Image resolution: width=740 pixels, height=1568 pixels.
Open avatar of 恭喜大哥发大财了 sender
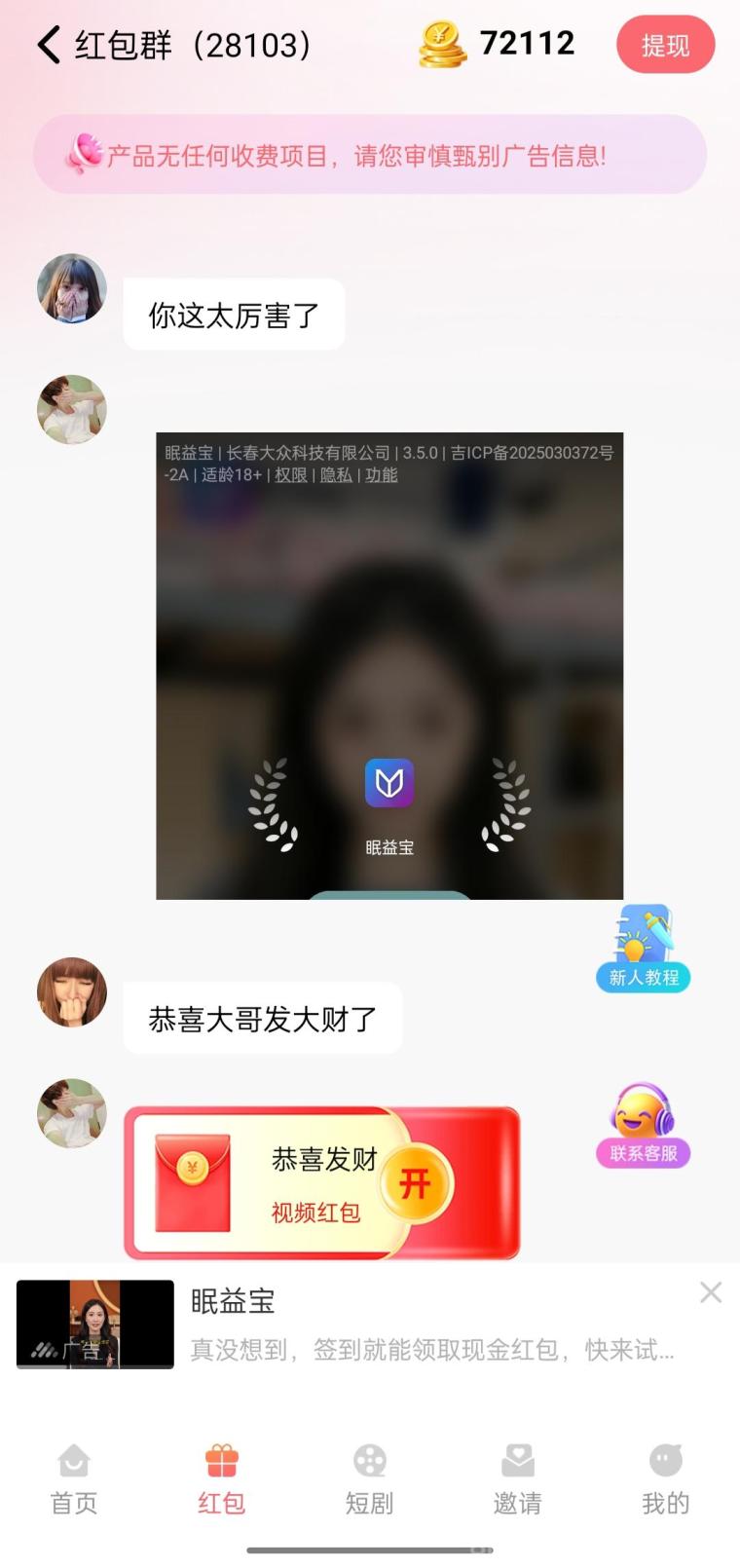[71, 995]
